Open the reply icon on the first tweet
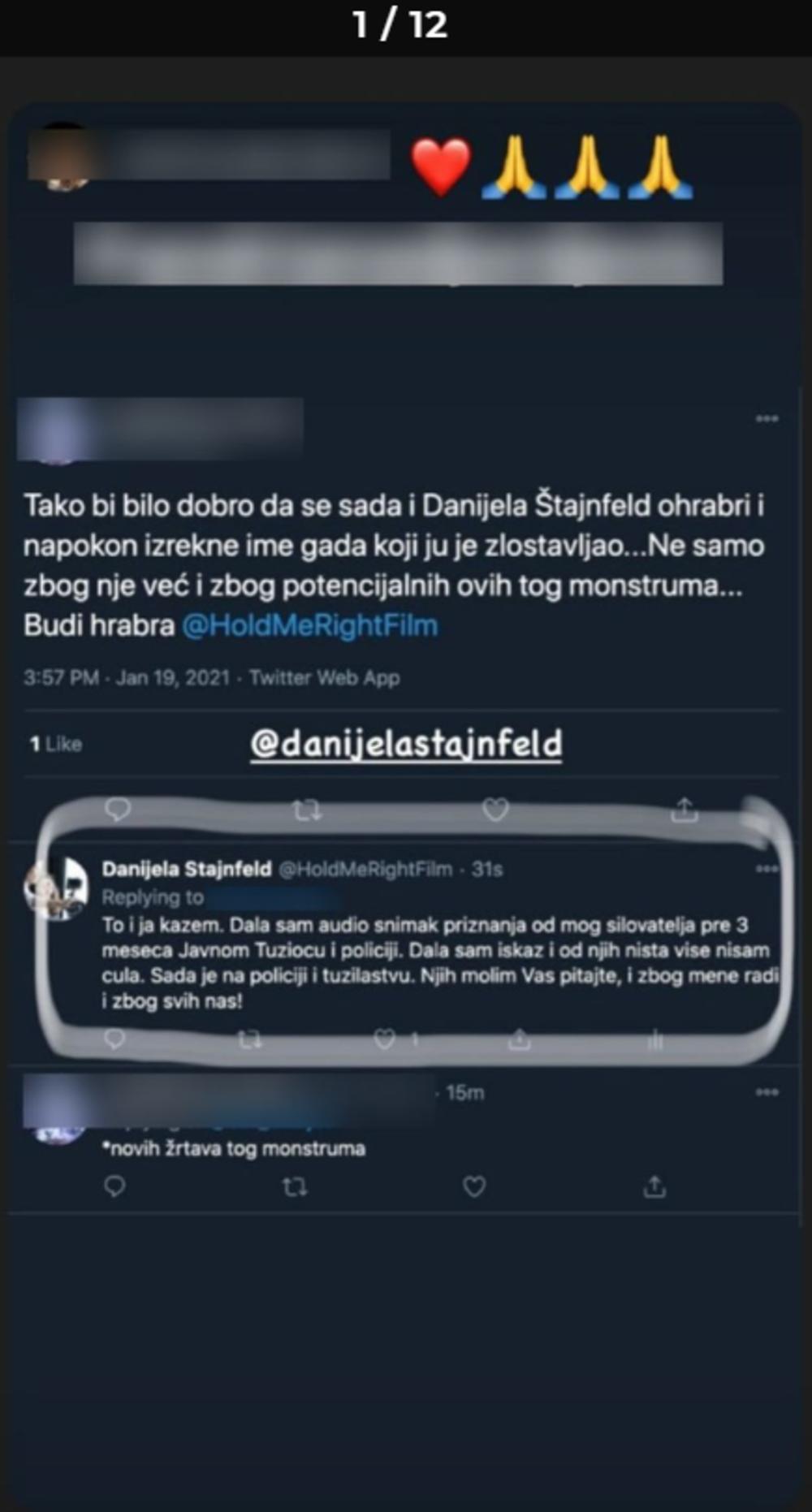812x1512 pixels. (117, 809)
